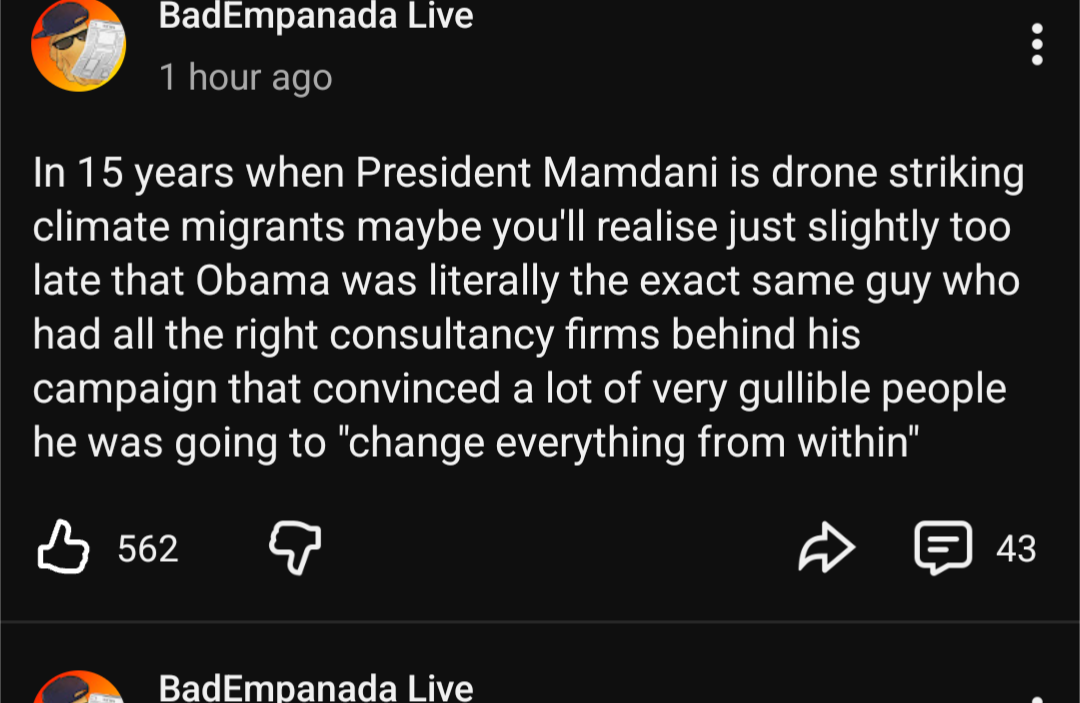Viewport: 1080px width, 703px height.
Task: Share the President Mamdani post
Action: pos(827,549)
